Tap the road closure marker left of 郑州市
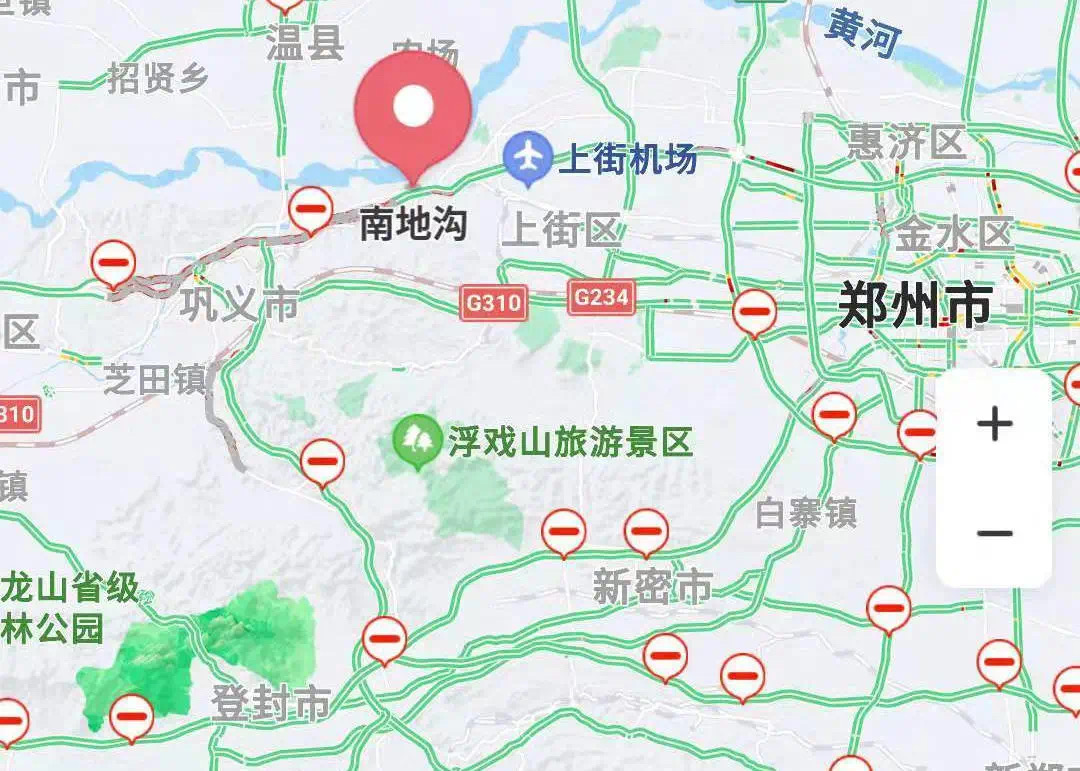This screenshot has height=771, width=1080. point(754,311)
